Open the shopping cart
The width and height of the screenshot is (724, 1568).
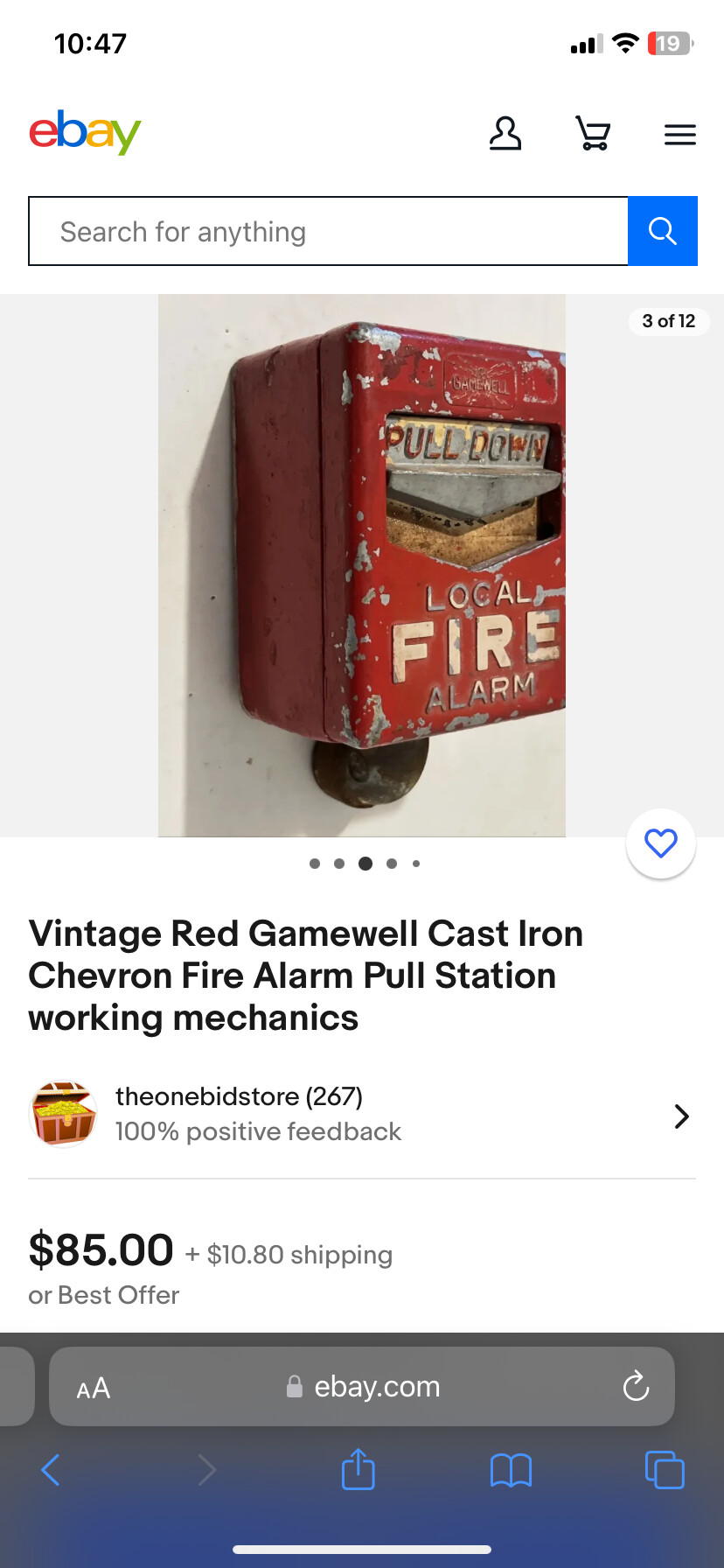pyautogui.click(x=593, y=135)
